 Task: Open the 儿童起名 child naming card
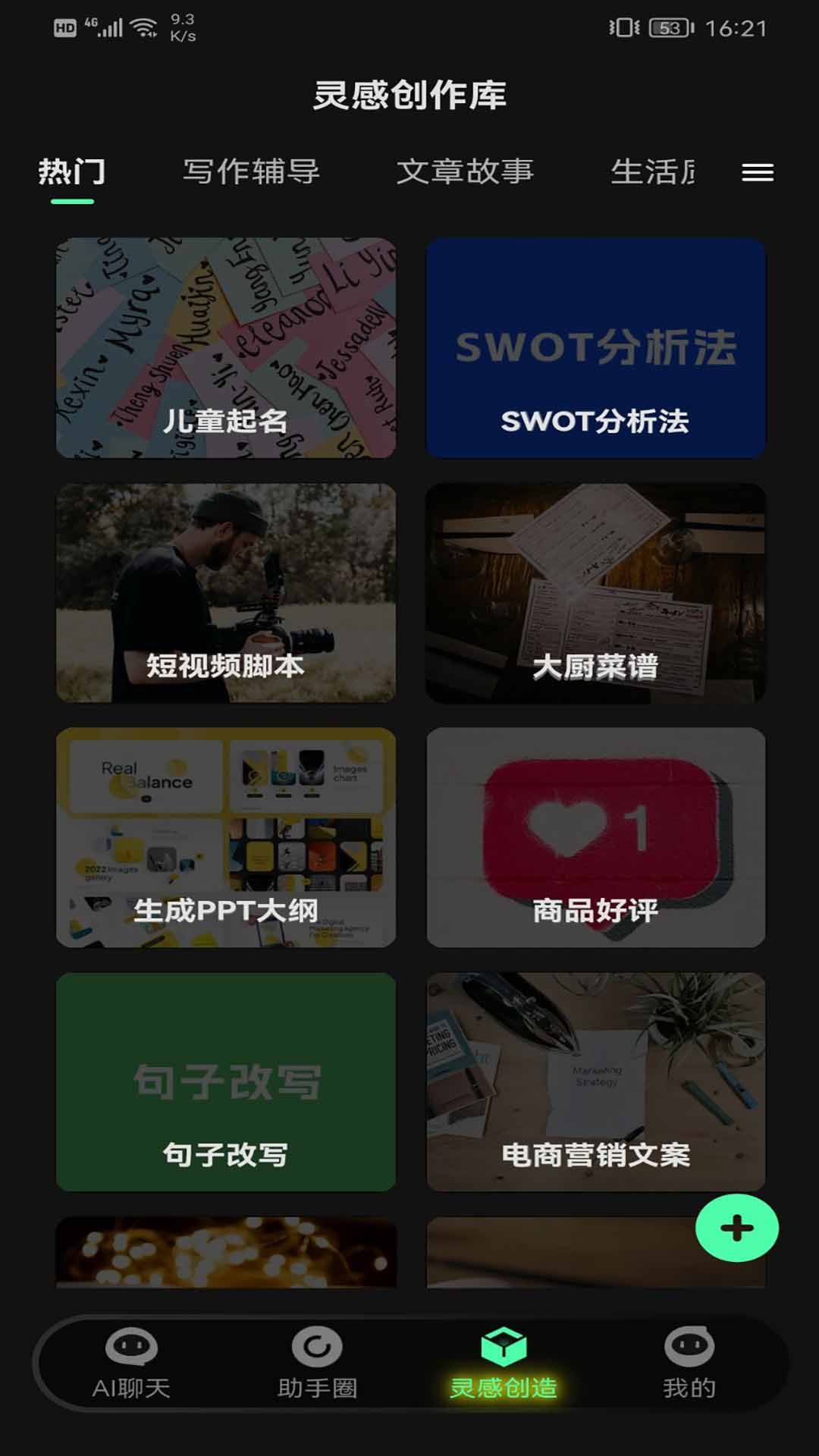click(x=225, y=349)
